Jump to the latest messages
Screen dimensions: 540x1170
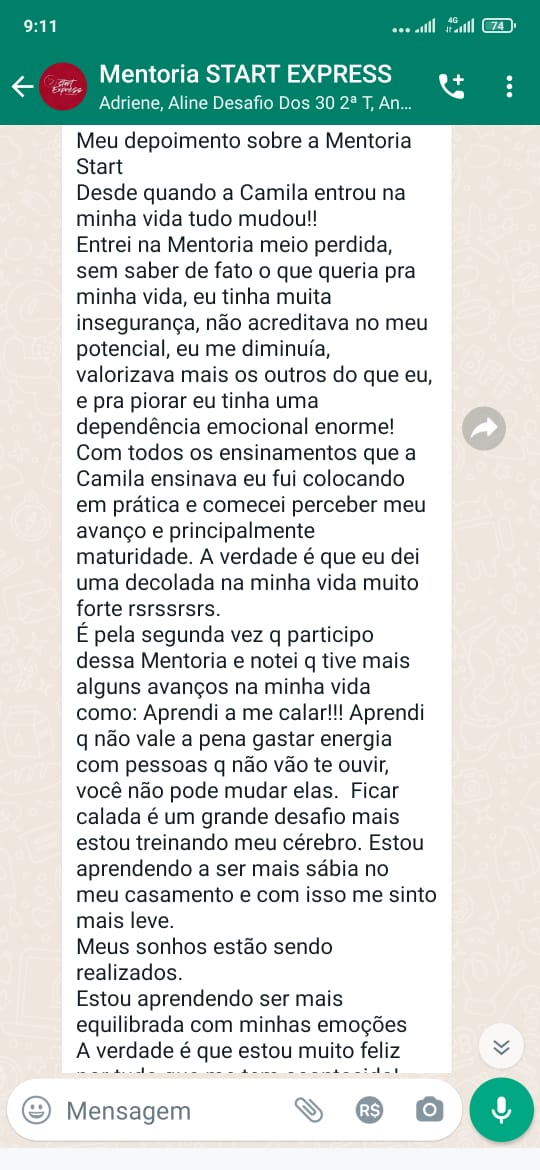coord(501,1047)
